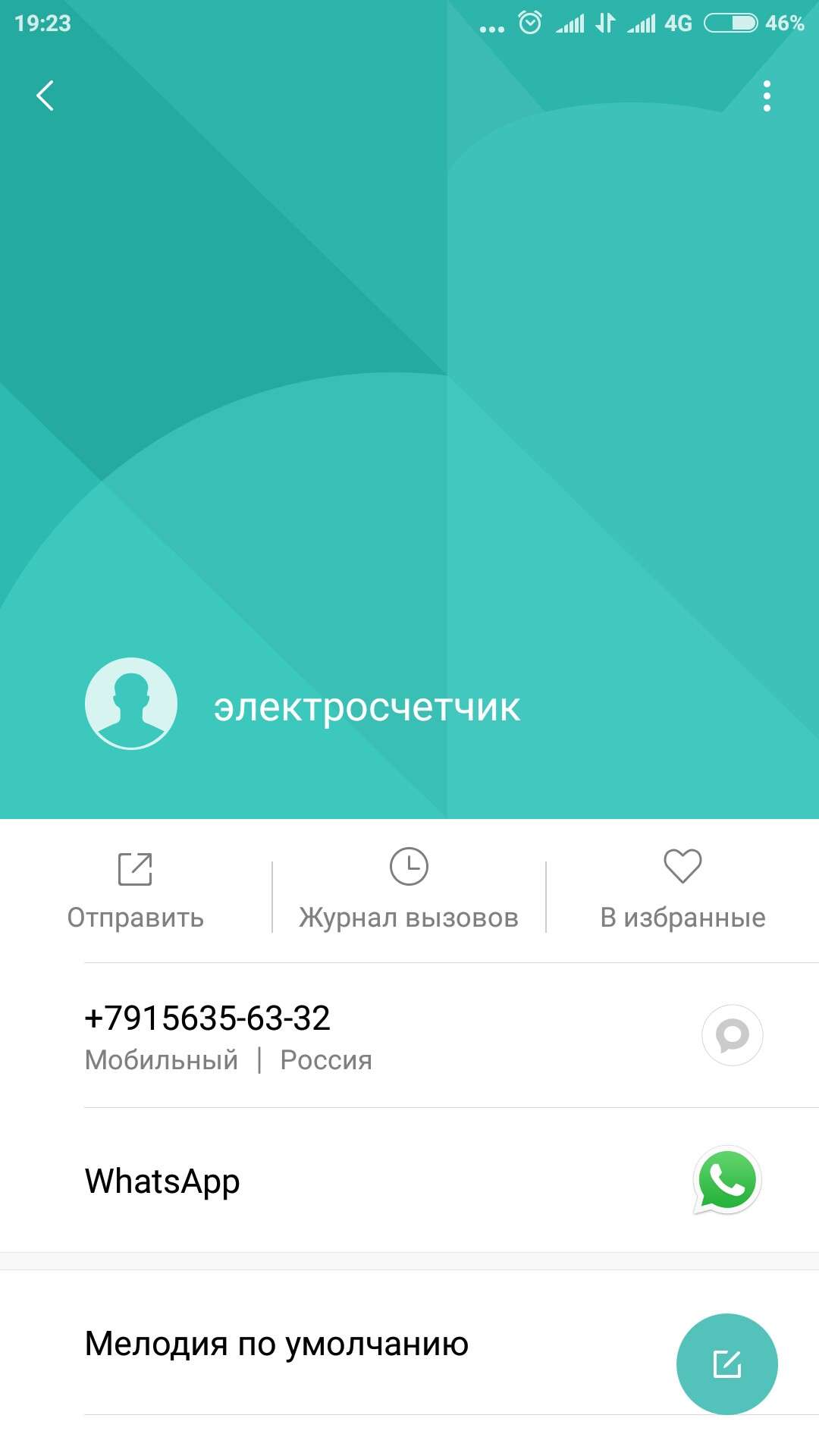Open the three-dot overflow menu
The height and width of the screenshot is (1456, 819).
pos(767,96)
